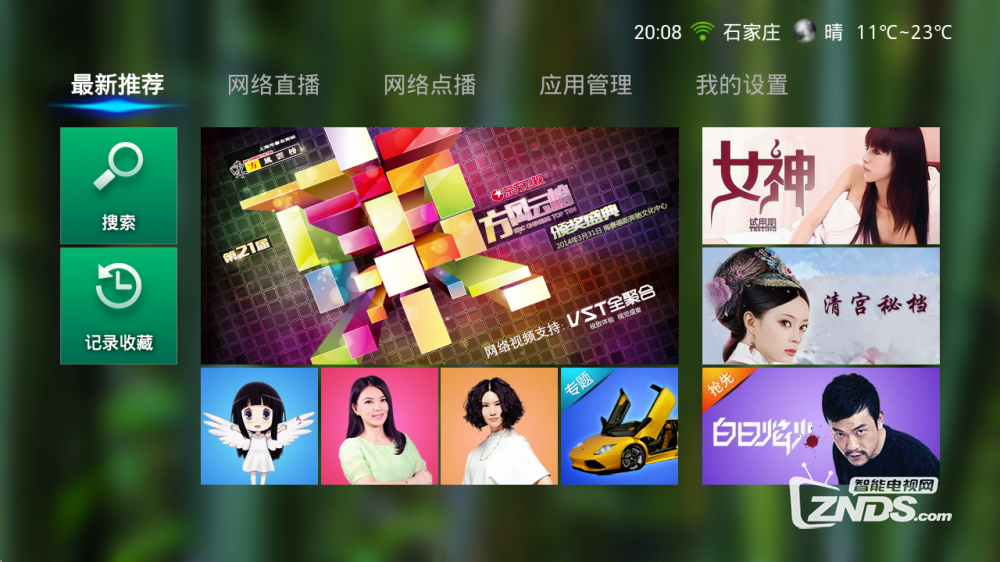
Task: Open the 搜索 search tile
Action: [x=118, y=185]
